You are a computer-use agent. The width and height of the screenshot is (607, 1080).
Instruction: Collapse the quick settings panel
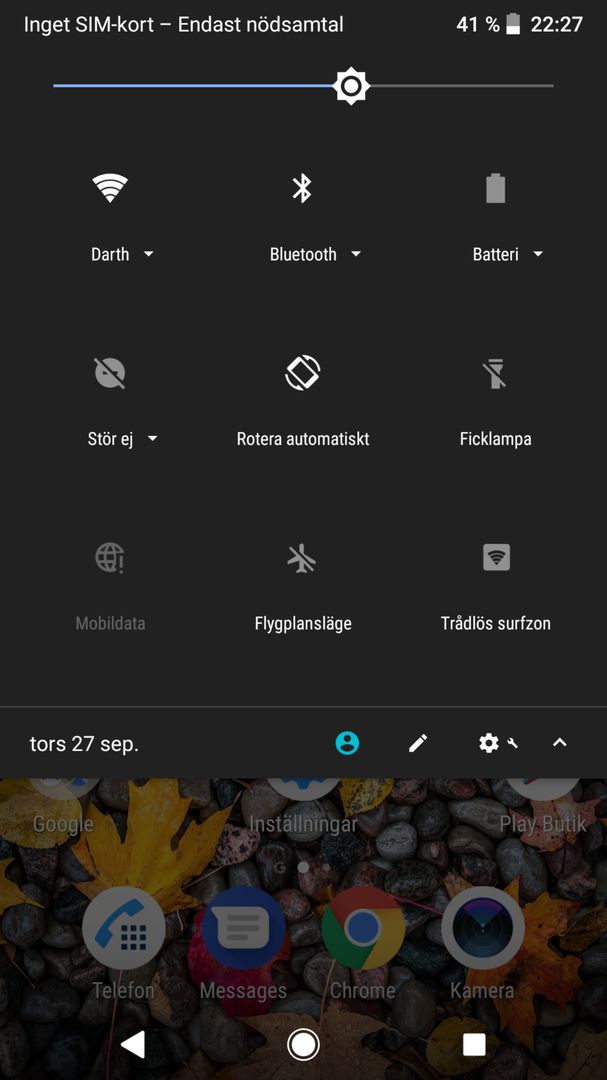[x=559, y=742]
